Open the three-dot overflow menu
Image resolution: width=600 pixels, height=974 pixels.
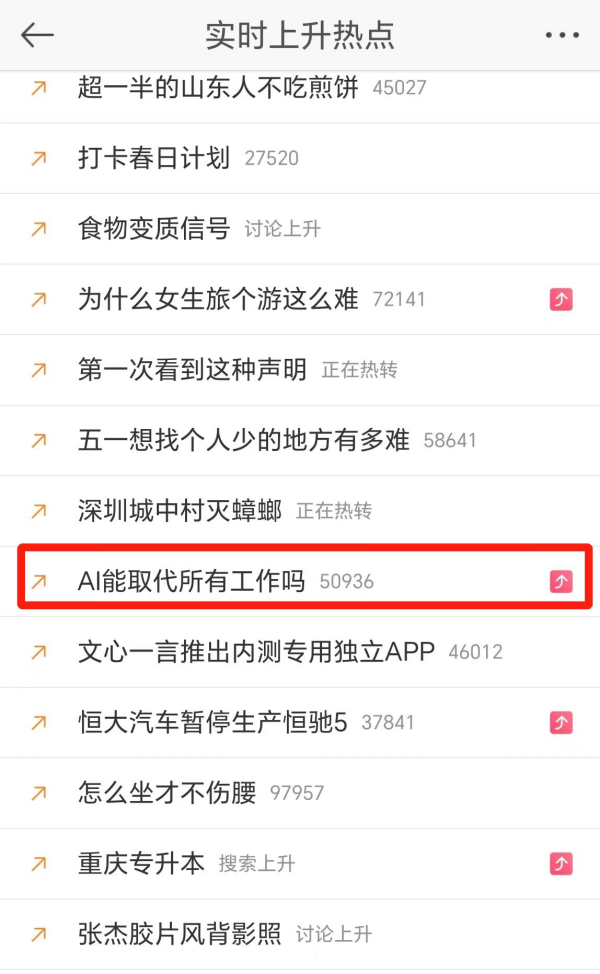coord(561,35)
